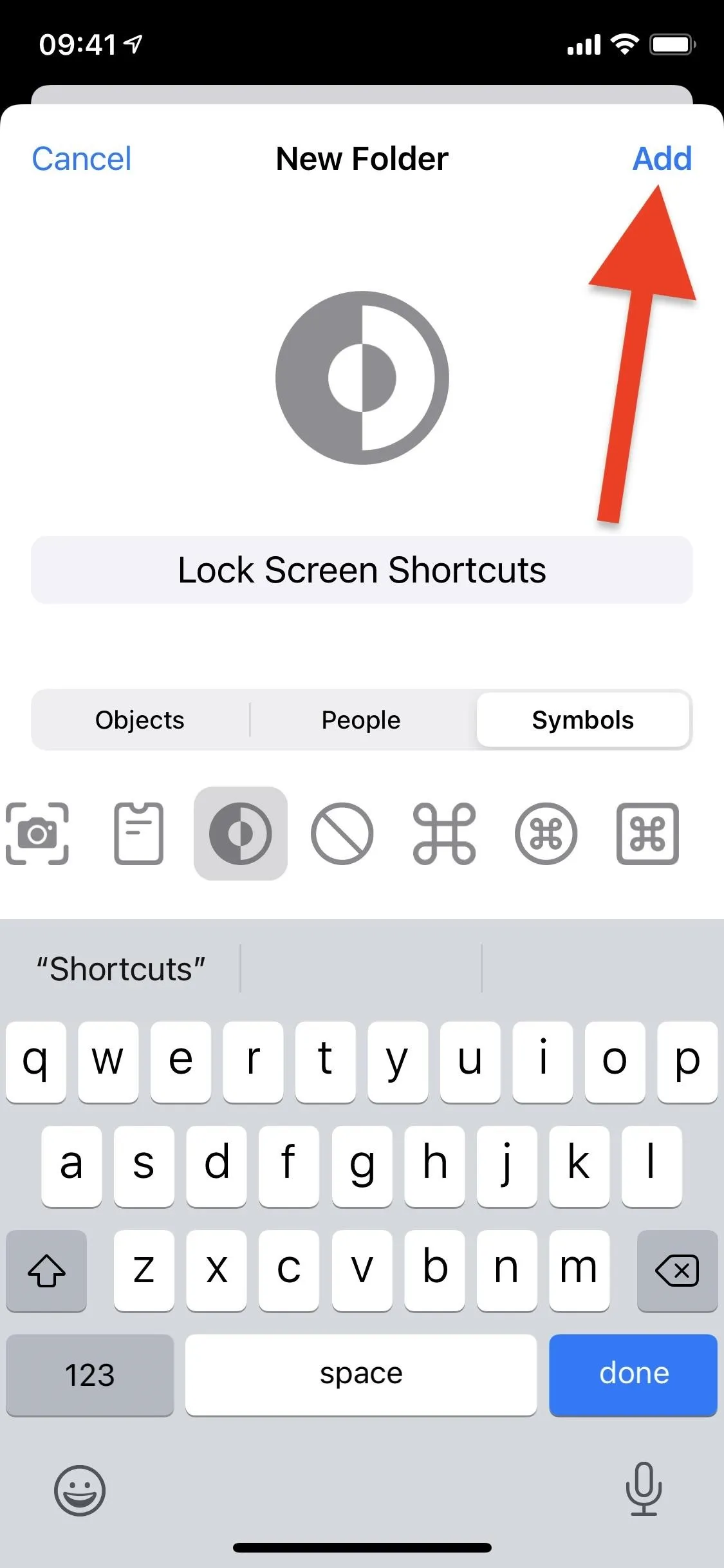Screen dimensions: 724x1568
Task: Tap Add to create the folder
Action: [662, 159]
